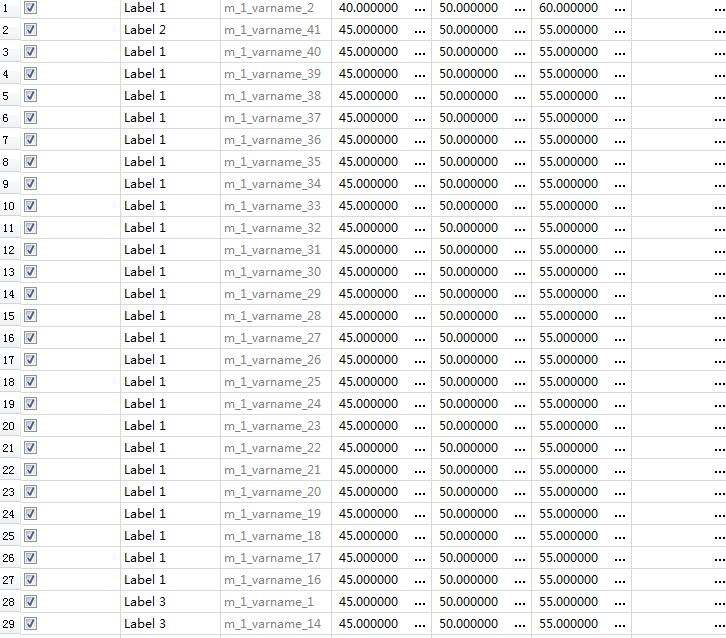Viewport: 726px width, 638px height.
Task: Open the ellipsis next to 40.000000 for m_1_varname_2
Action: click(419, 9)
